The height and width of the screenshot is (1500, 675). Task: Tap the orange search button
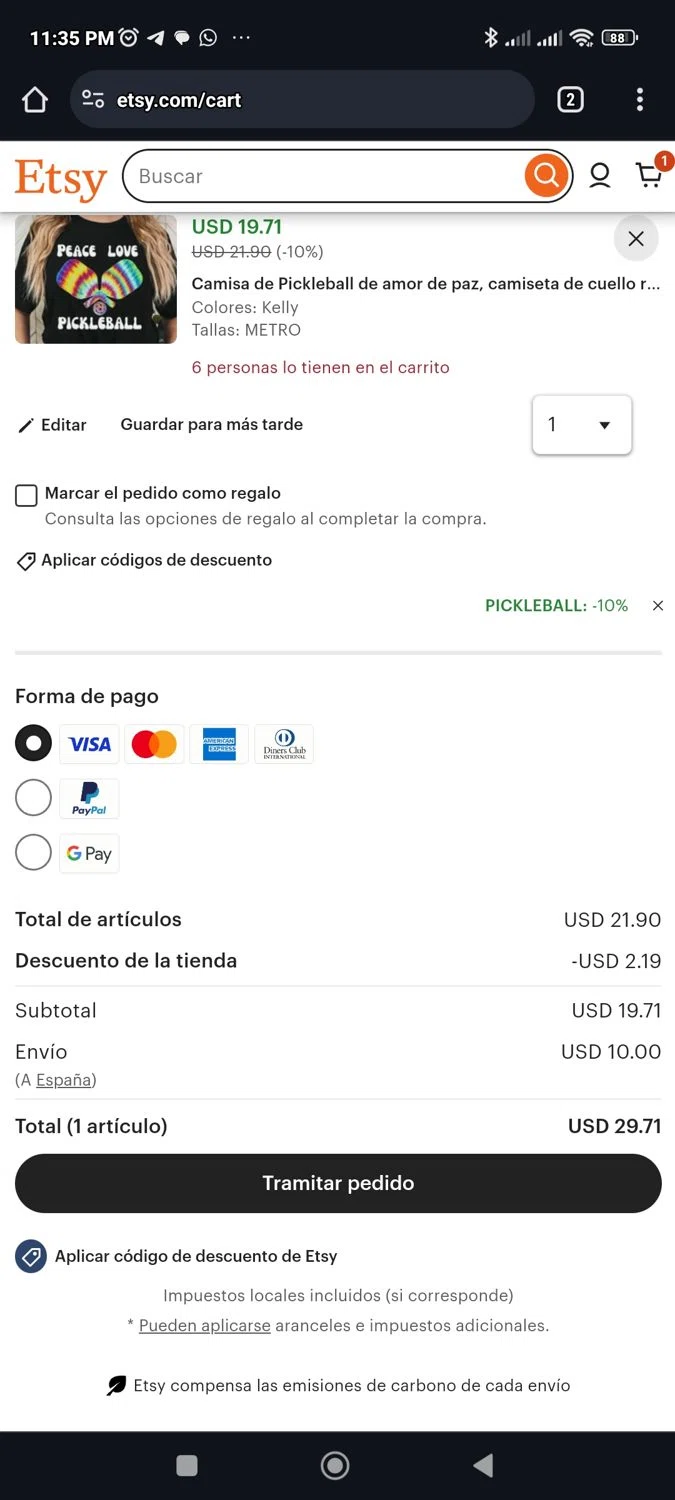546,177
